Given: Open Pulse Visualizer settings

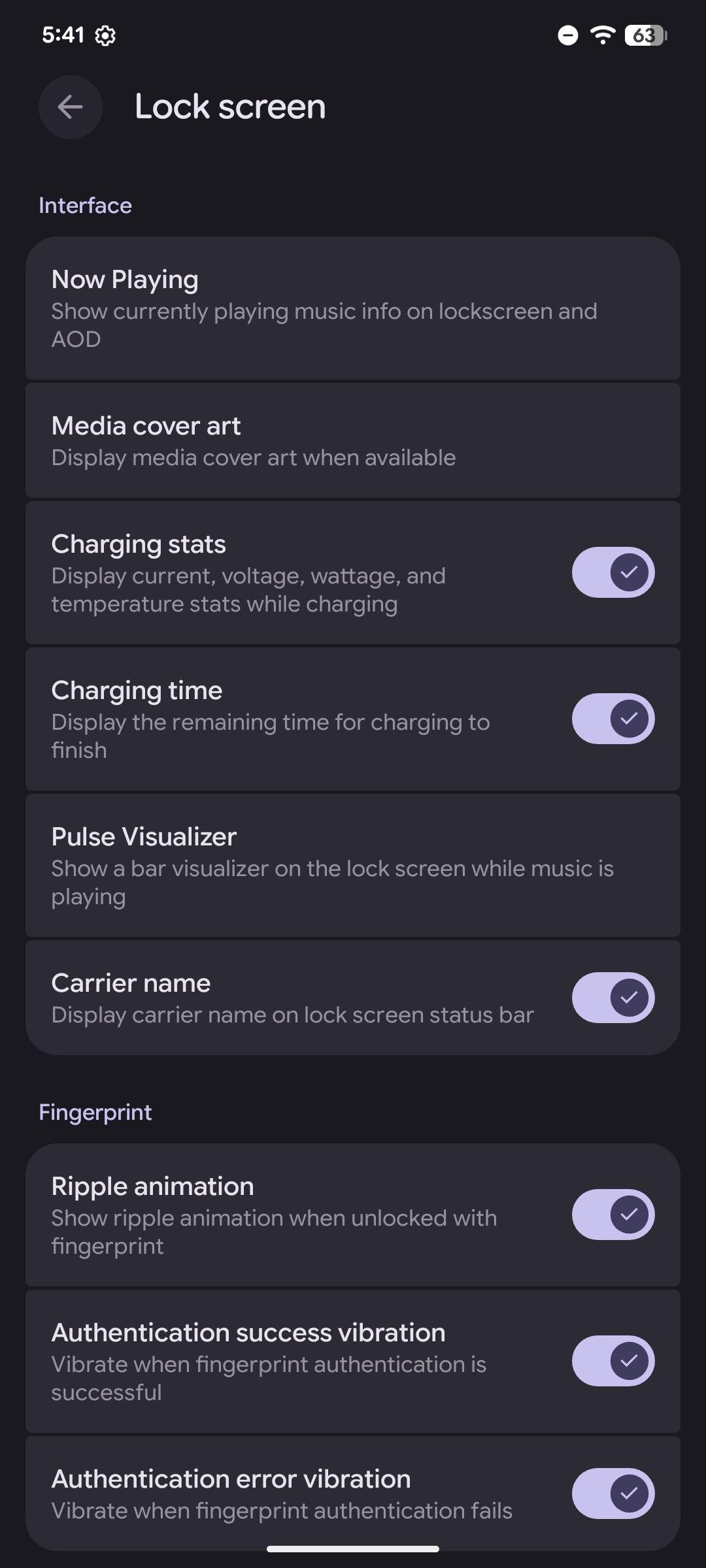Looking at the screenshot, I should 353,866.
